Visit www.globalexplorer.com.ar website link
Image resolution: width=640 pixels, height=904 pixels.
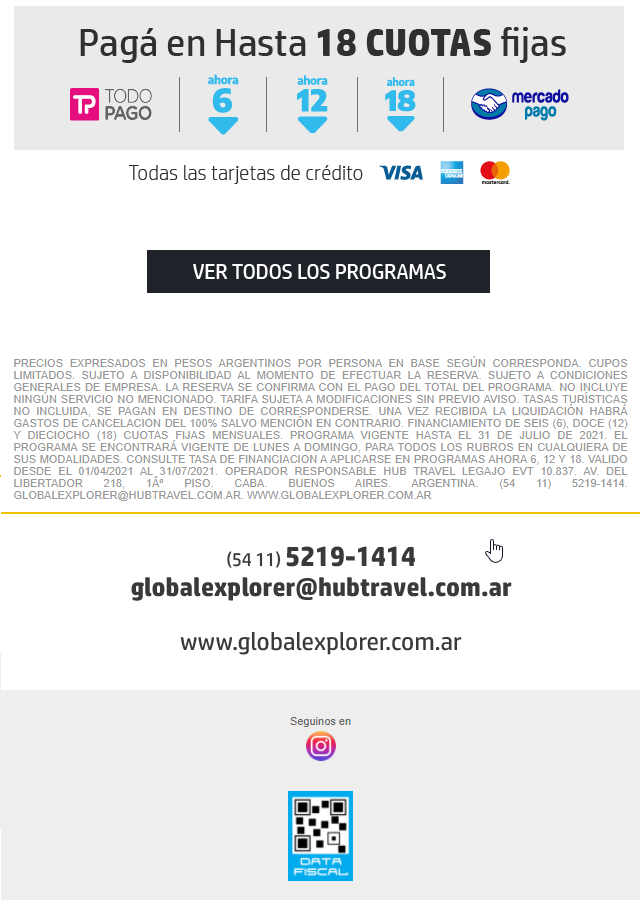(x=320, y=642)
